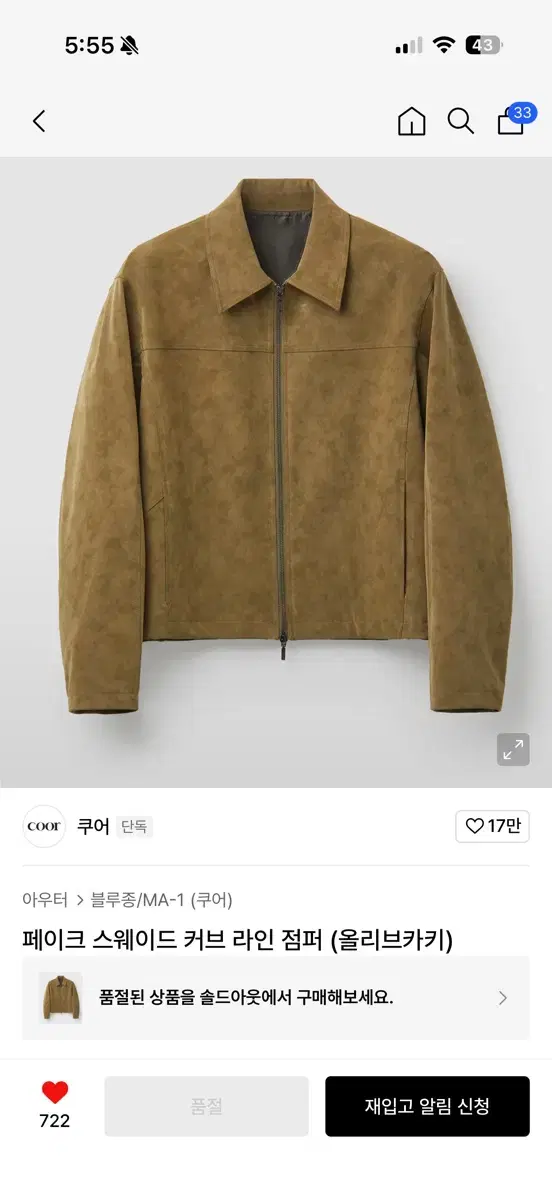Like the brand via the 17만 heart button
The image size is (552, 1200).
[493, 826]
